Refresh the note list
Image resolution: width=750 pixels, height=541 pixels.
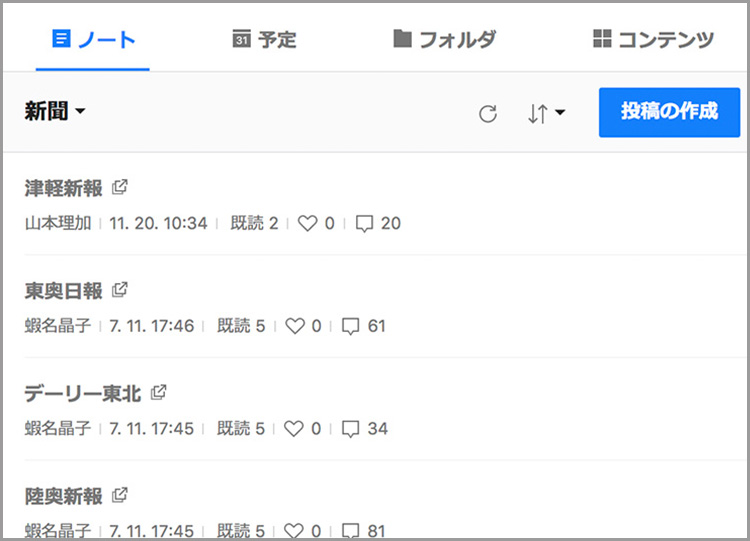[488, 113]
